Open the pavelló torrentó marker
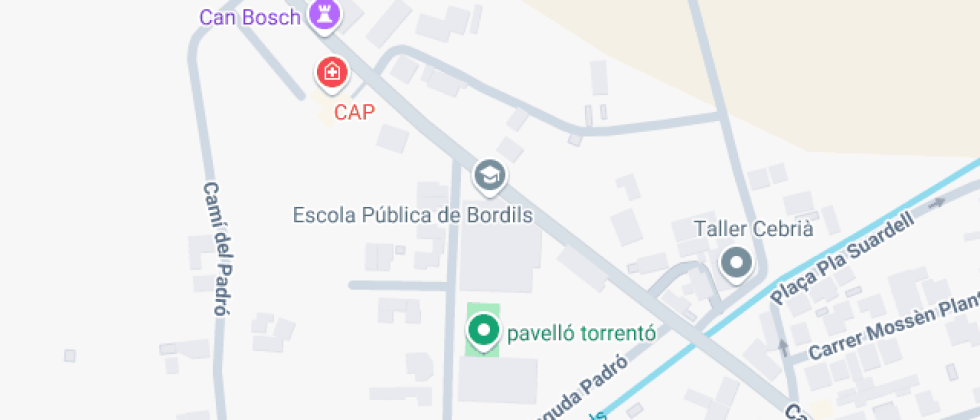The image size is (980, 420). tap(484, 330)
